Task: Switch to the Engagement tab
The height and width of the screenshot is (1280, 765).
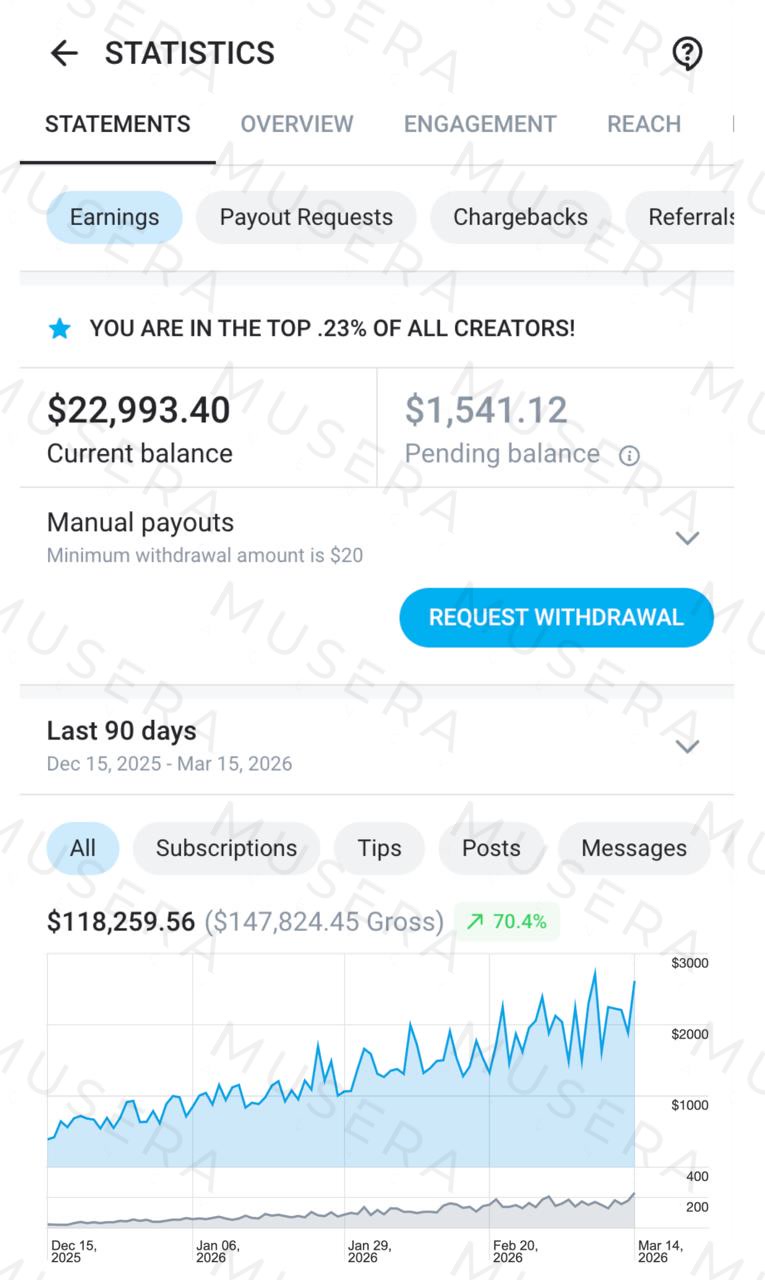Action: (480, 124)
